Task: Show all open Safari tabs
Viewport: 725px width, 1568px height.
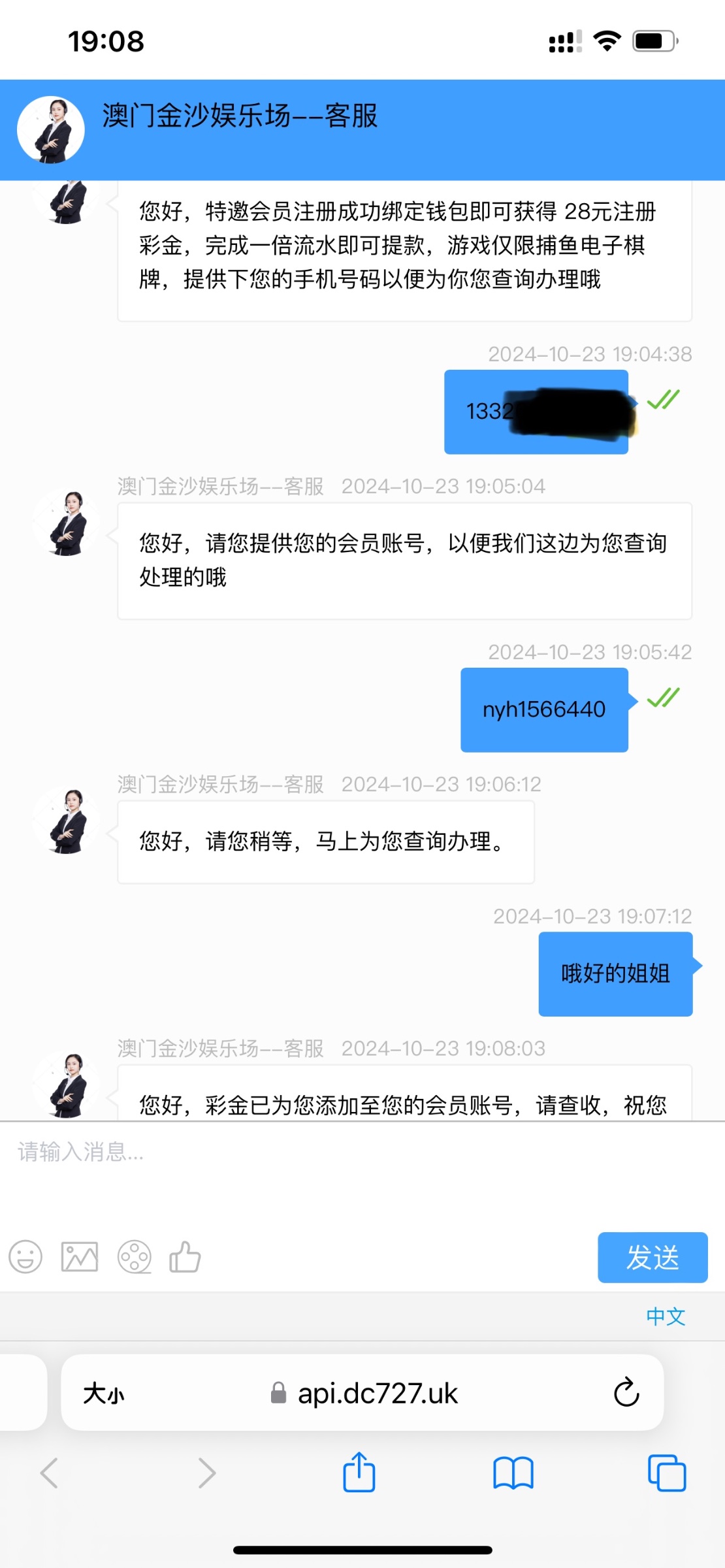Action: (666, 1473)
